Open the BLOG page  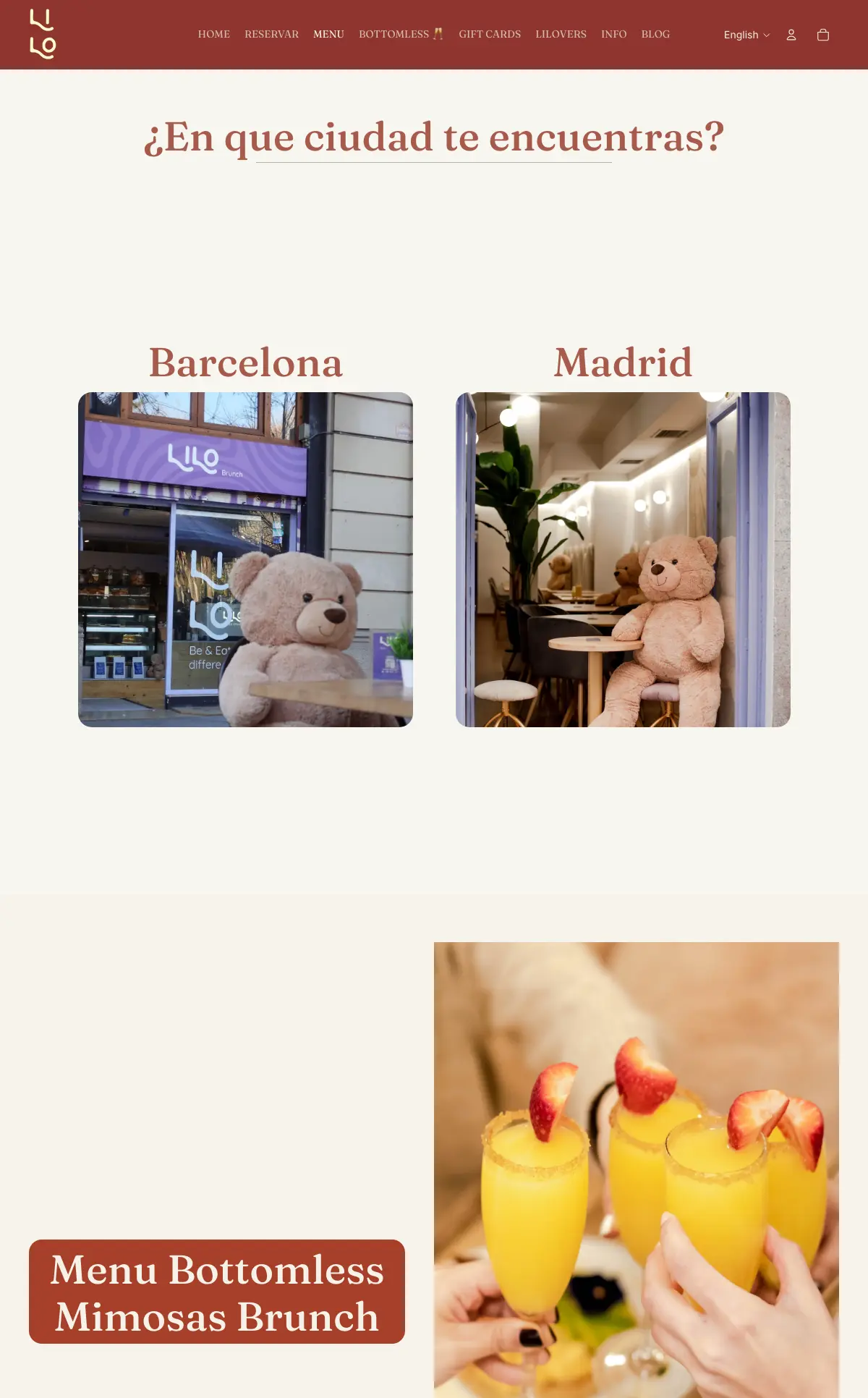pos(655,34)
